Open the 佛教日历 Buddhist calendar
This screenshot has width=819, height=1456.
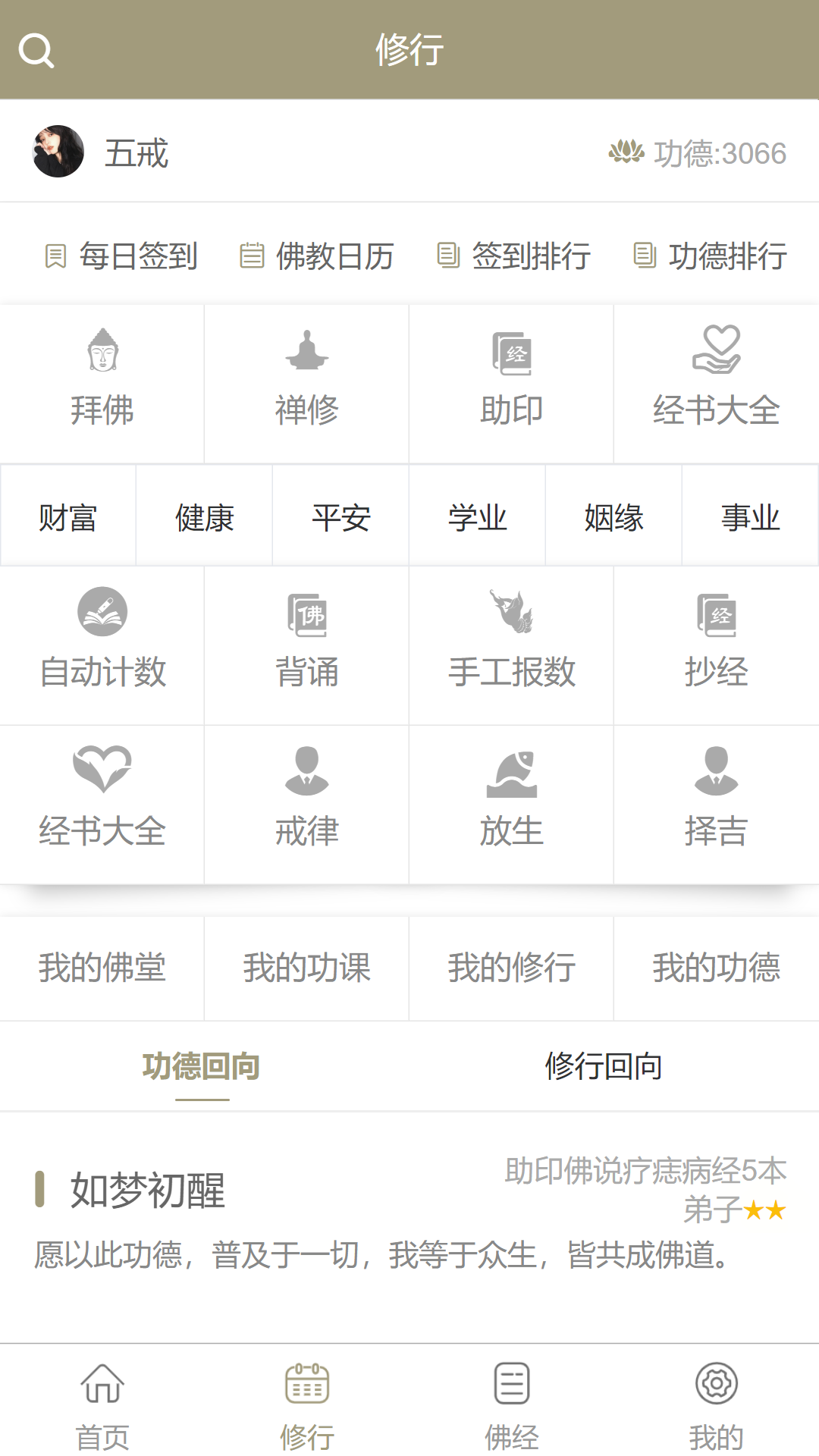click(317, 256)
